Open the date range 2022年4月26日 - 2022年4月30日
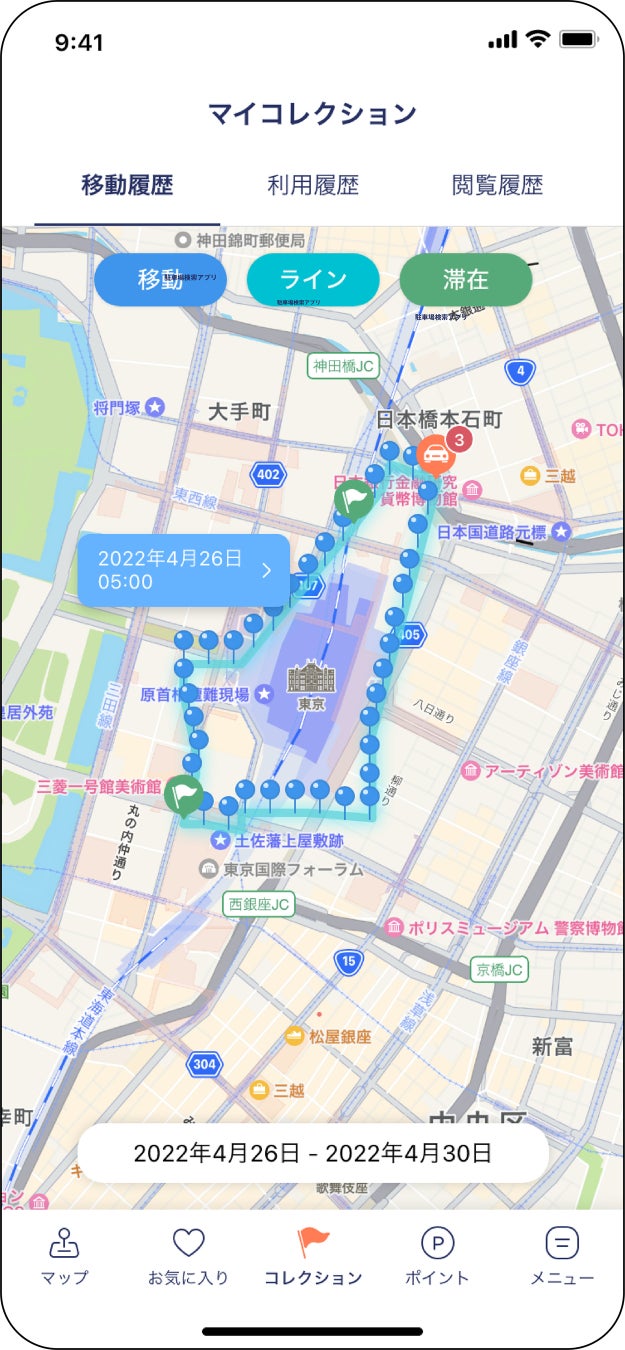 [313, 1153]
